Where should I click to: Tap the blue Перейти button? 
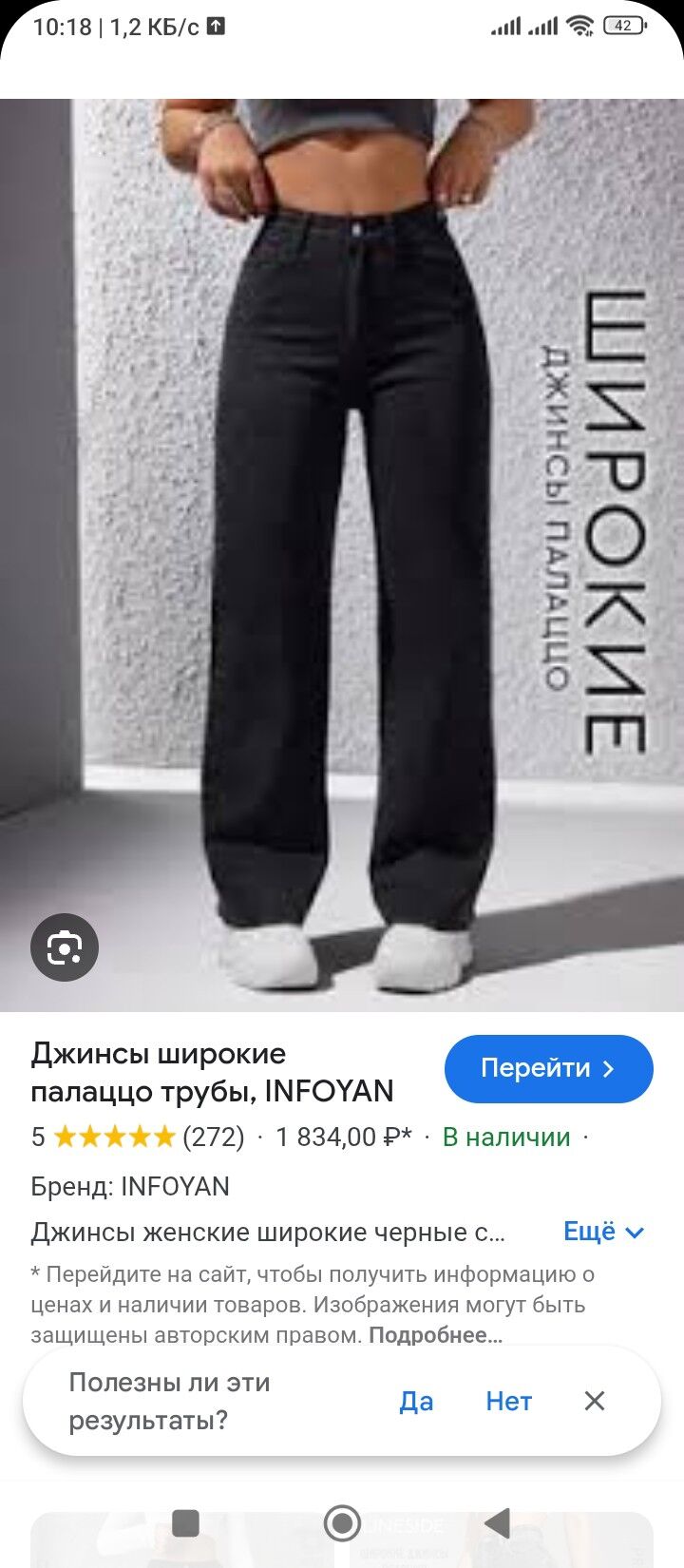pos(548,1068)
